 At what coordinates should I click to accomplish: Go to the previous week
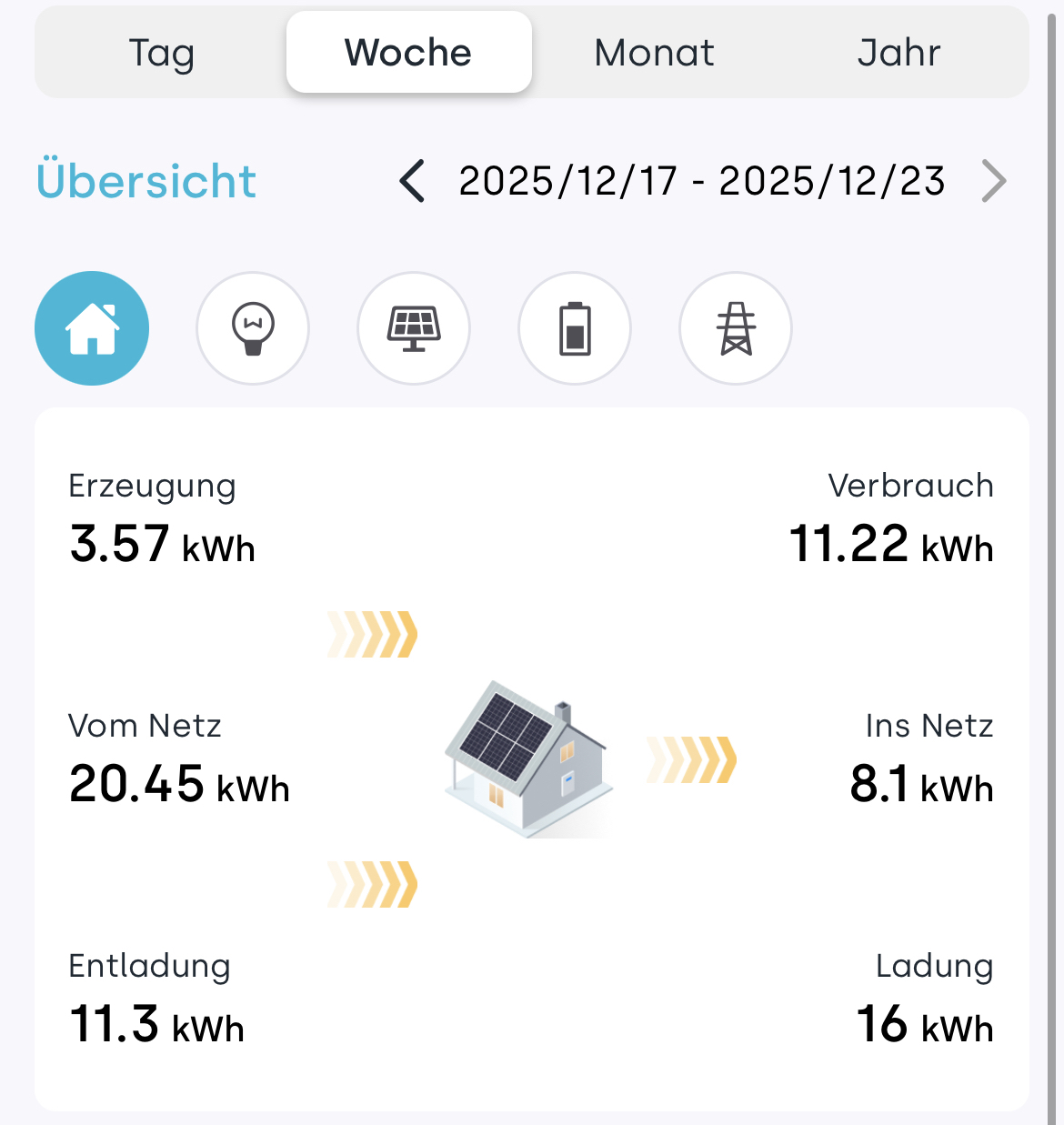click(412, 181)
